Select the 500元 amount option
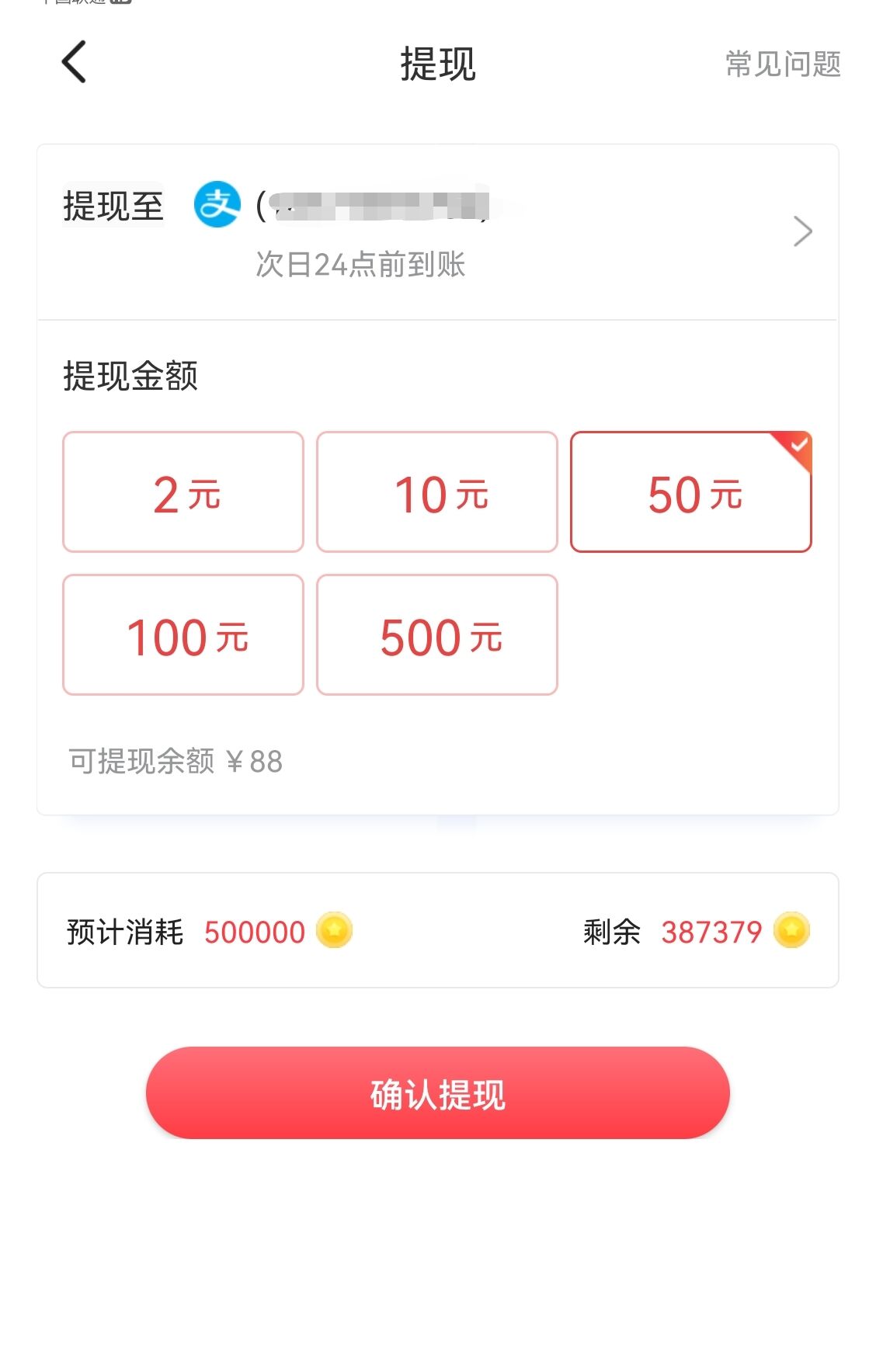 click(436, 635)
